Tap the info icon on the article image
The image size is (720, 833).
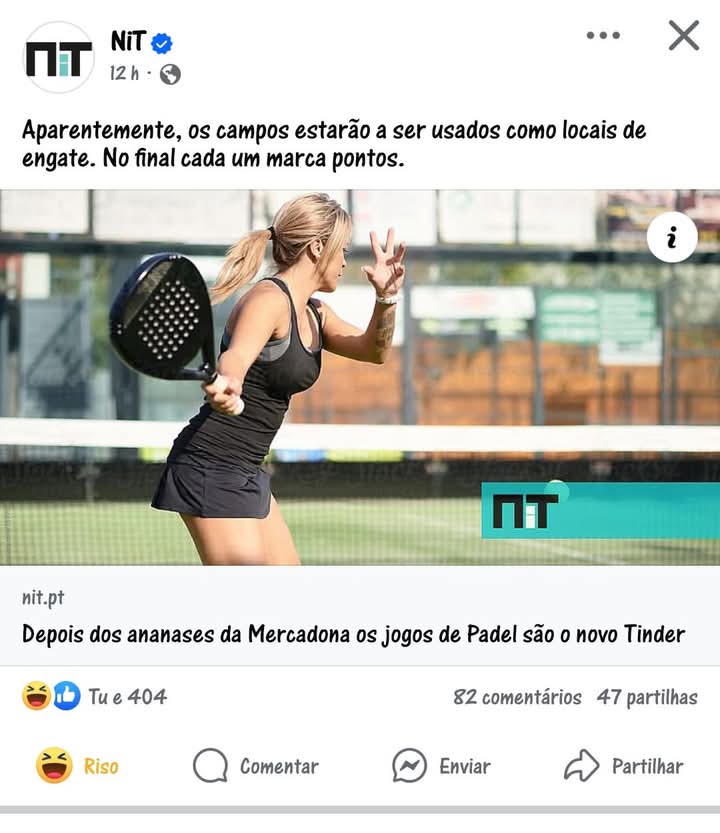pos(672,237)
